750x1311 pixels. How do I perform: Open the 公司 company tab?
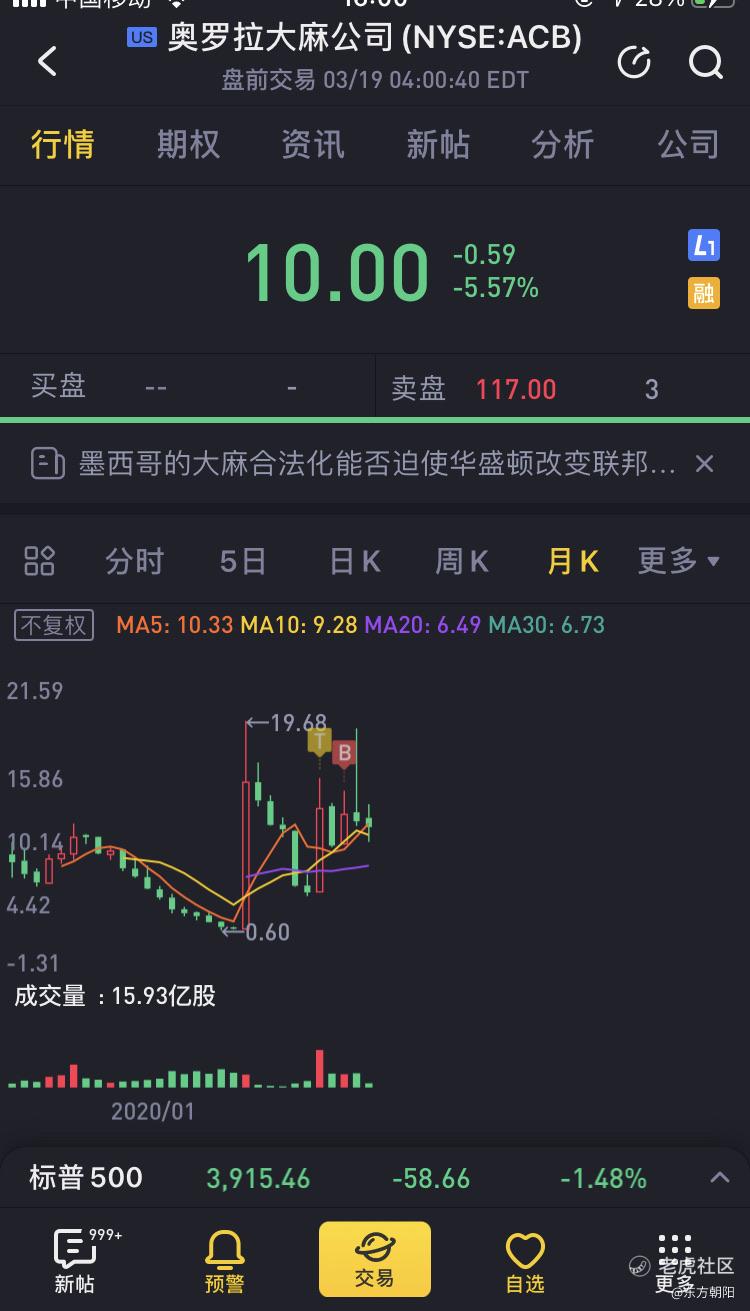(x=688, y=145)
